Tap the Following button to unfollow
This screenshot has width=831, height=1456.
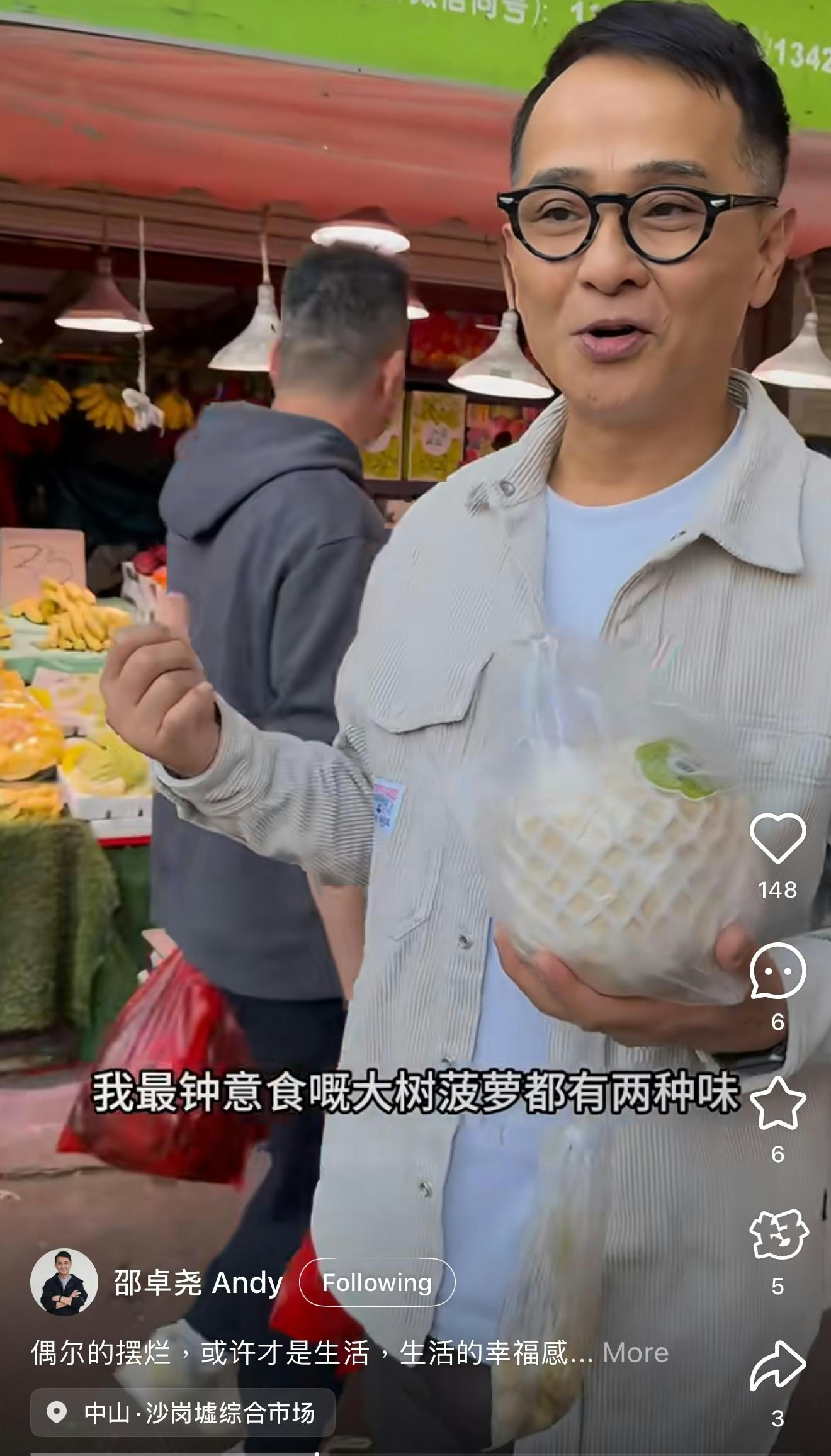pyautogui.click(x=376, y=1283)
